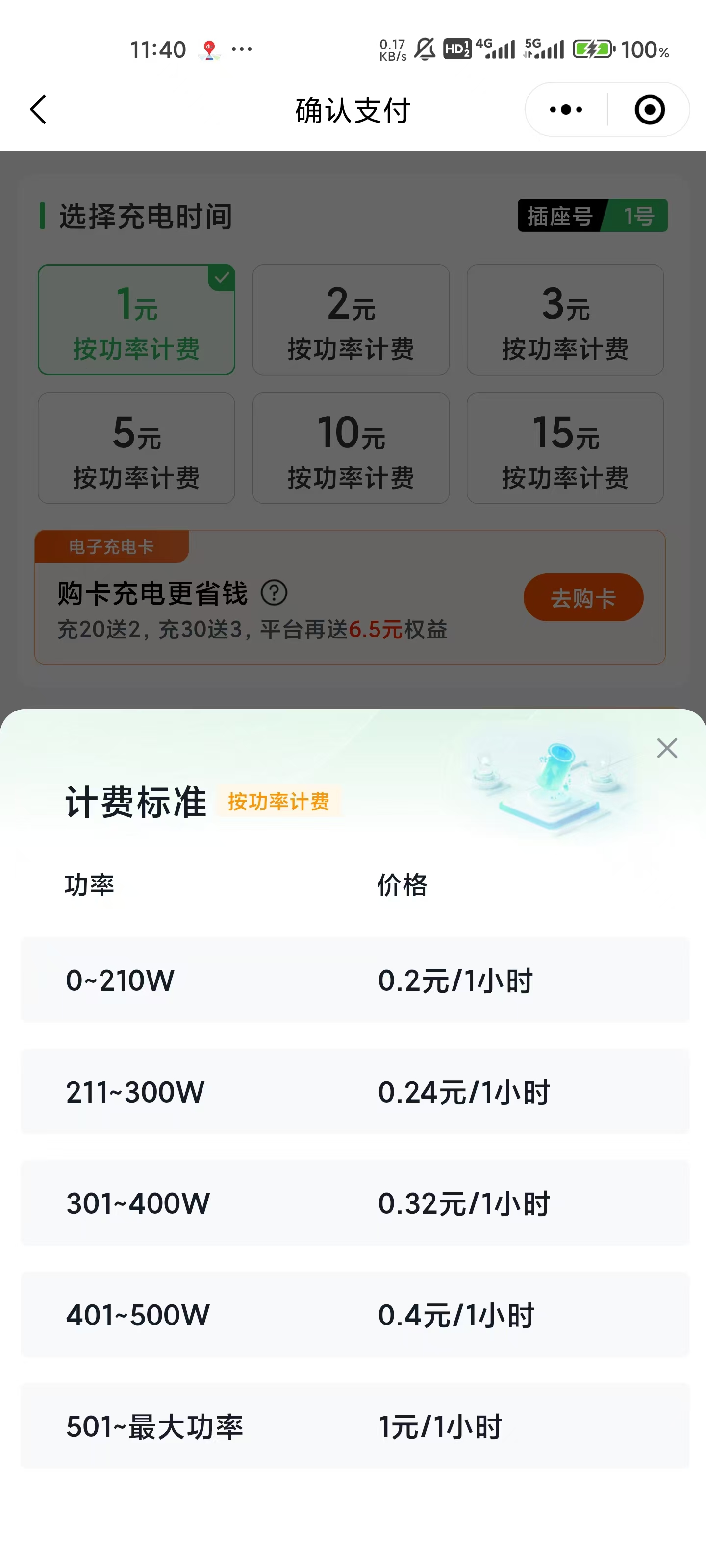Choose the 2元 按功率计费 option
Image resolution: width=706 pixels, height=1568 pixels.
[x=351, y=319]
